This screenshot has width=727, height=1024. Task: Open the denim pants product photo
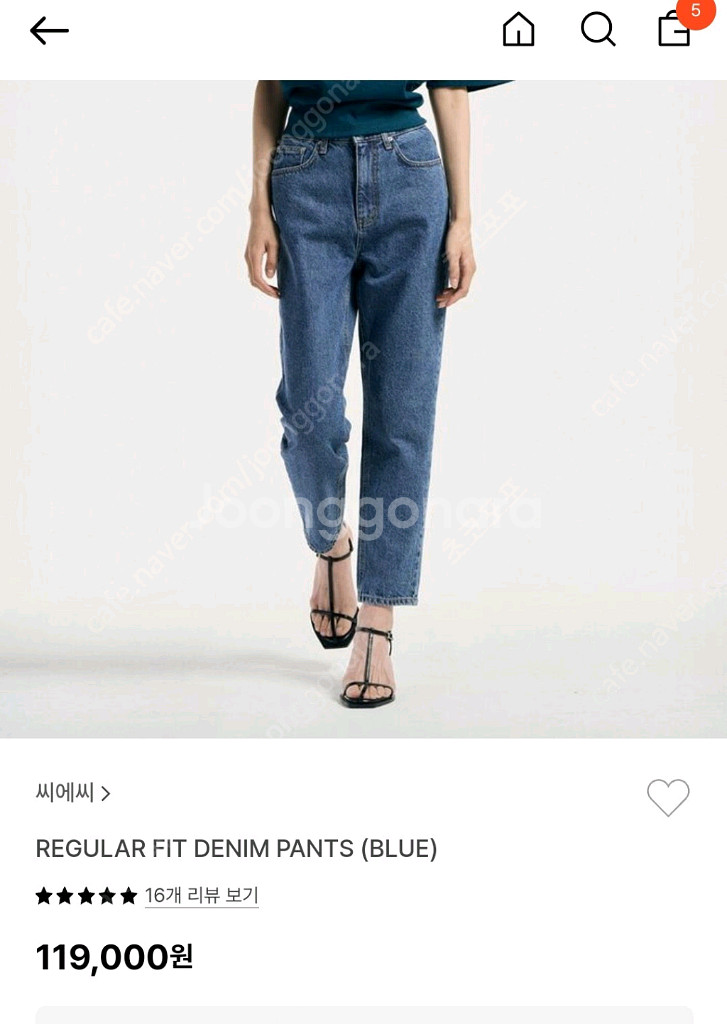(x=363, y=408)
